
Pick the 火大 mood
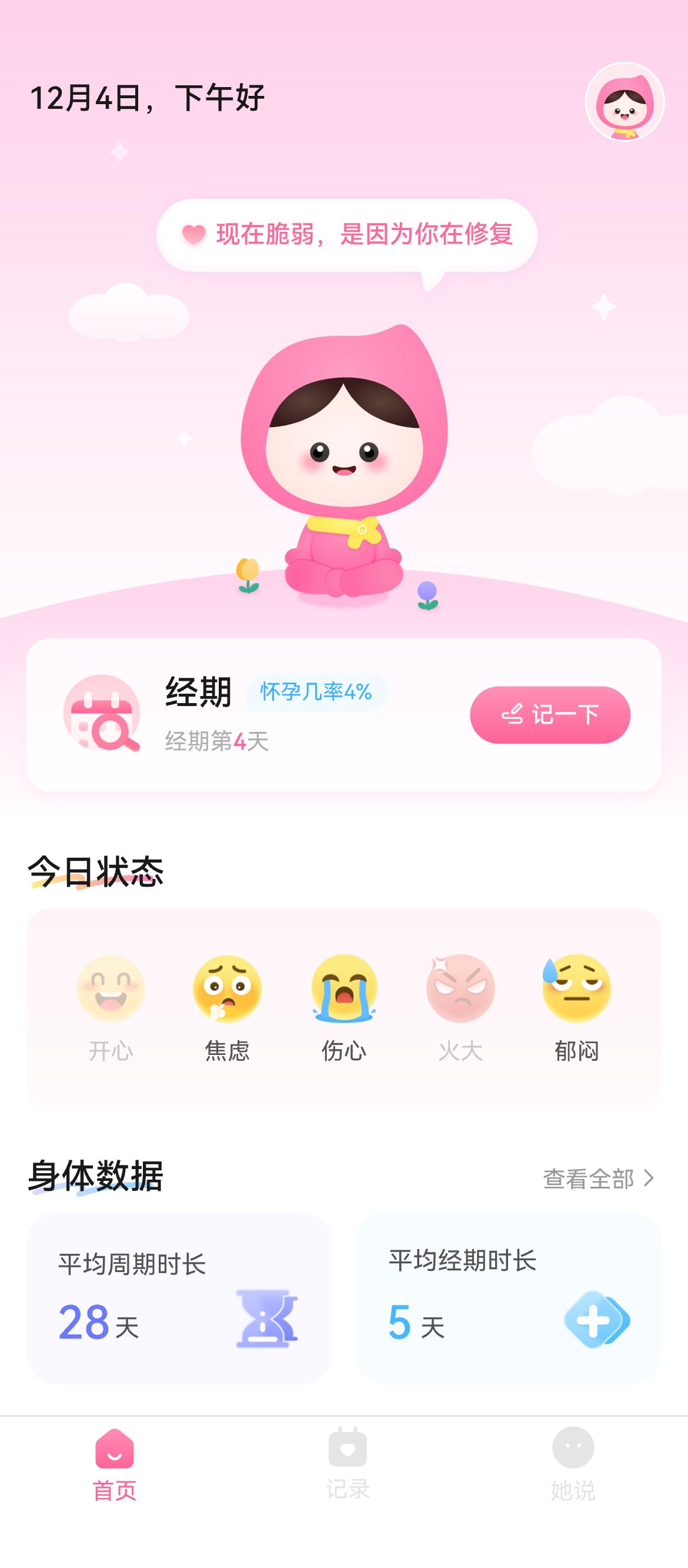point(460,1008)
